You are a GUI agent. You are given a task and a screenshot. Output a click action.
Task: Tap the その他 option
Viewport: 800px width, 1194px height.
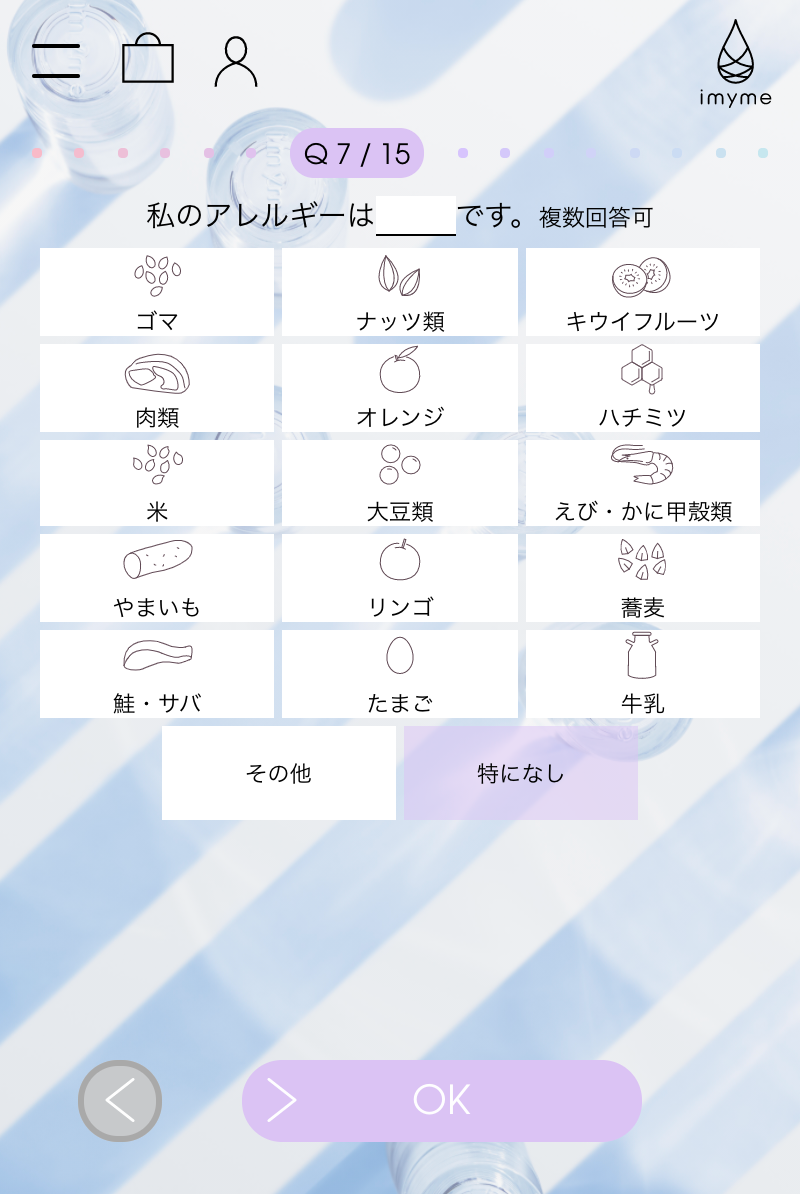coord(279,773)
